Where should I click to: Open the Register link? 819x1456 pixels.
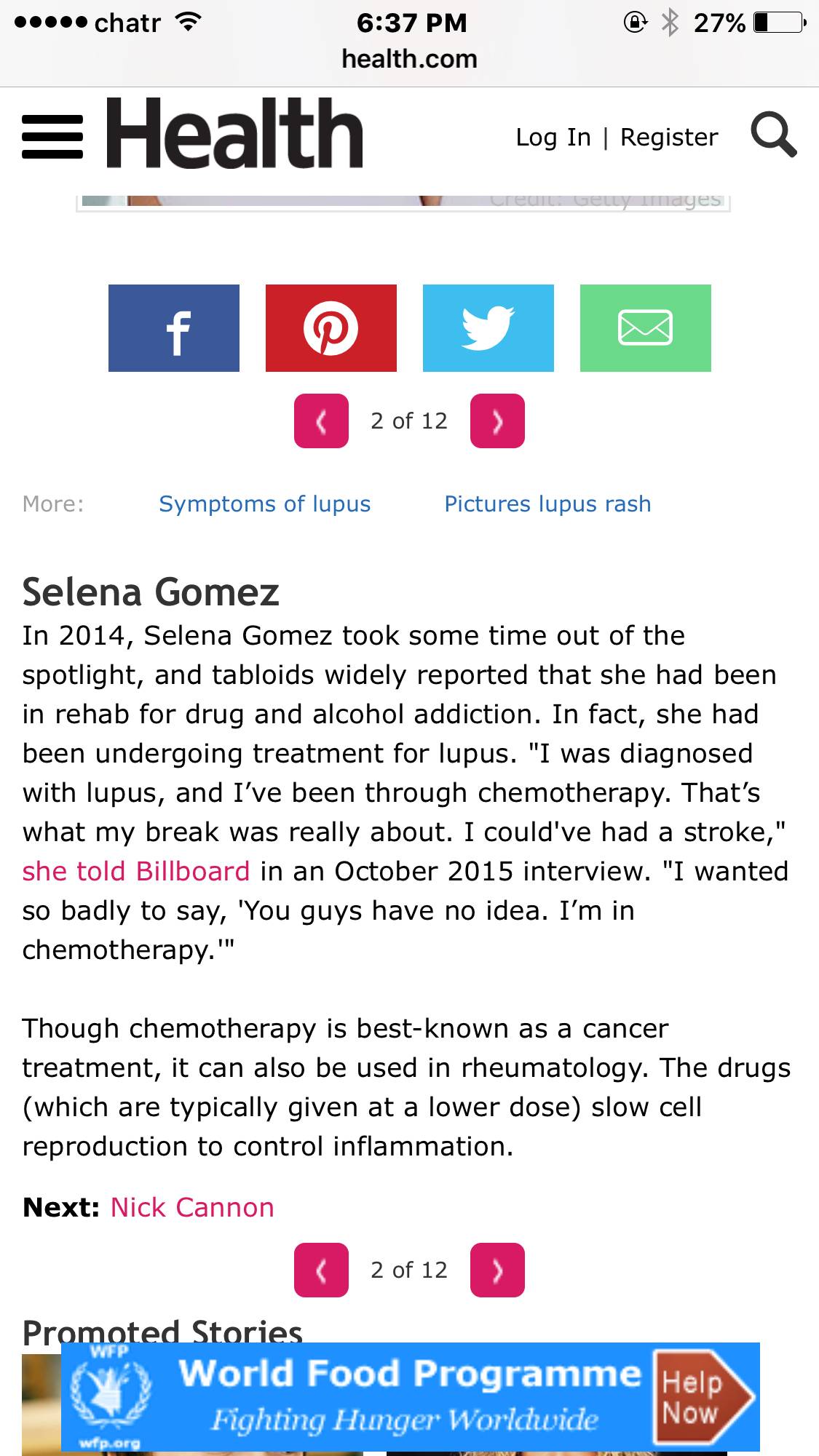click(x=669, y=137)
